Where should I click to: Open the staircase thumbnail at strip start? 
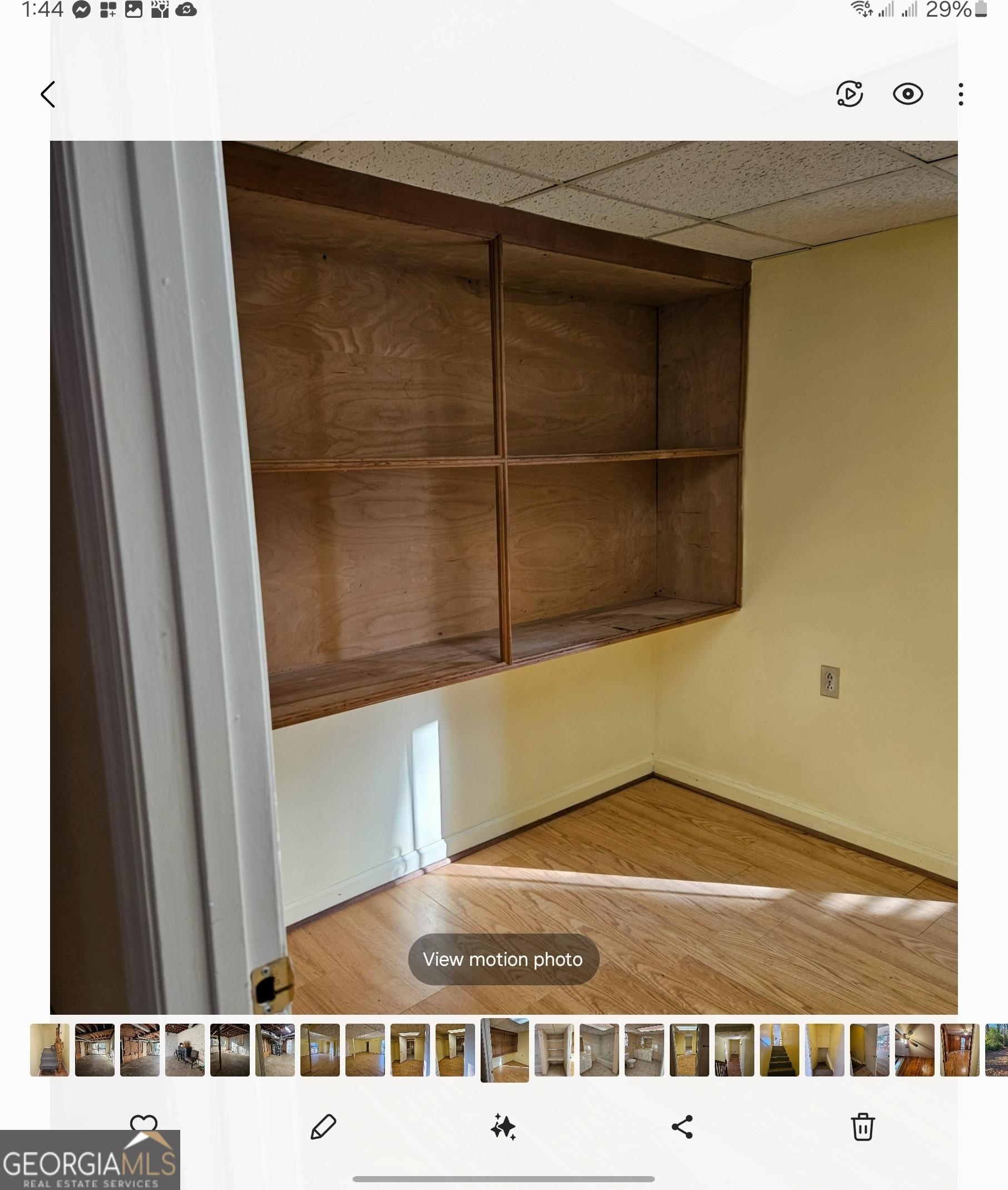click(x=50, y=1050)
